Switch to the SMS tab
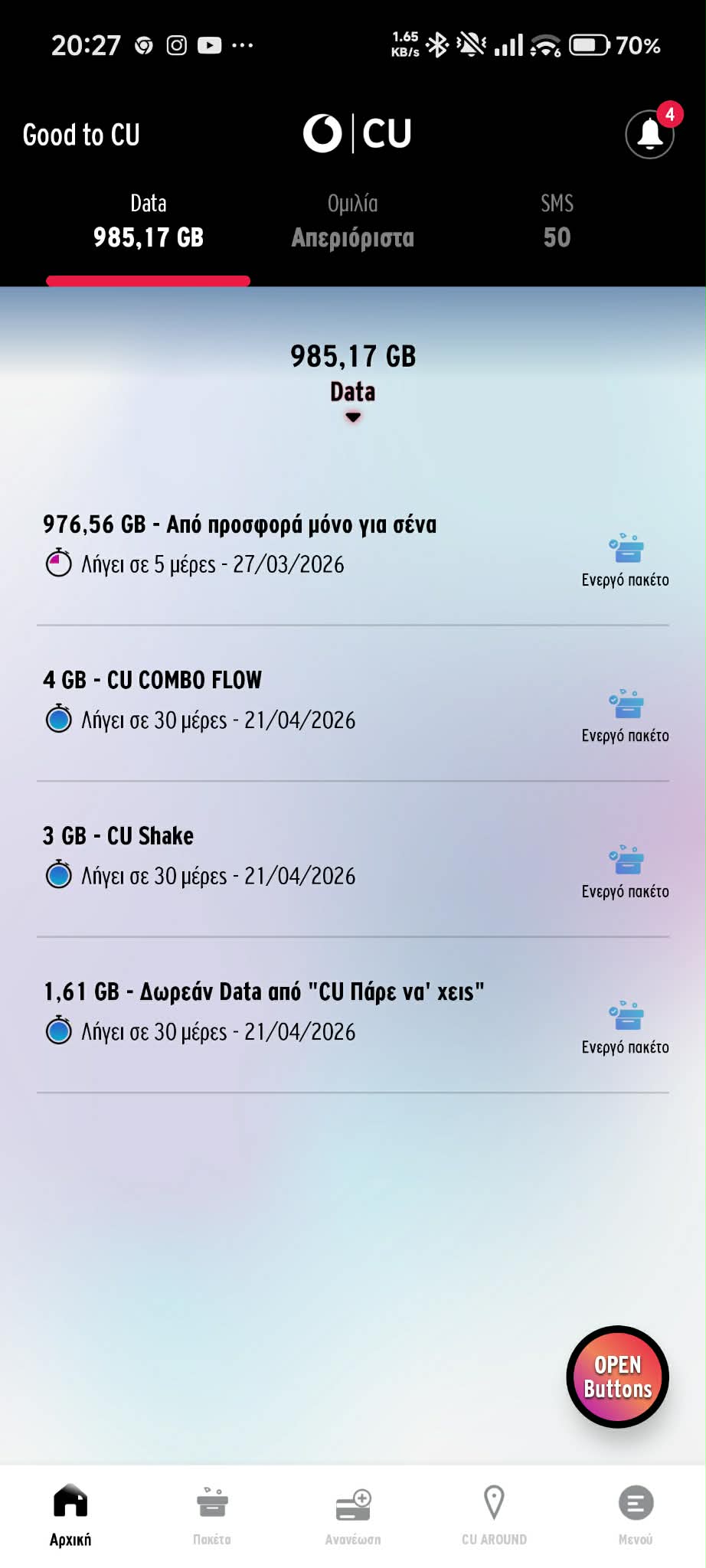 [x=557, y=221]
